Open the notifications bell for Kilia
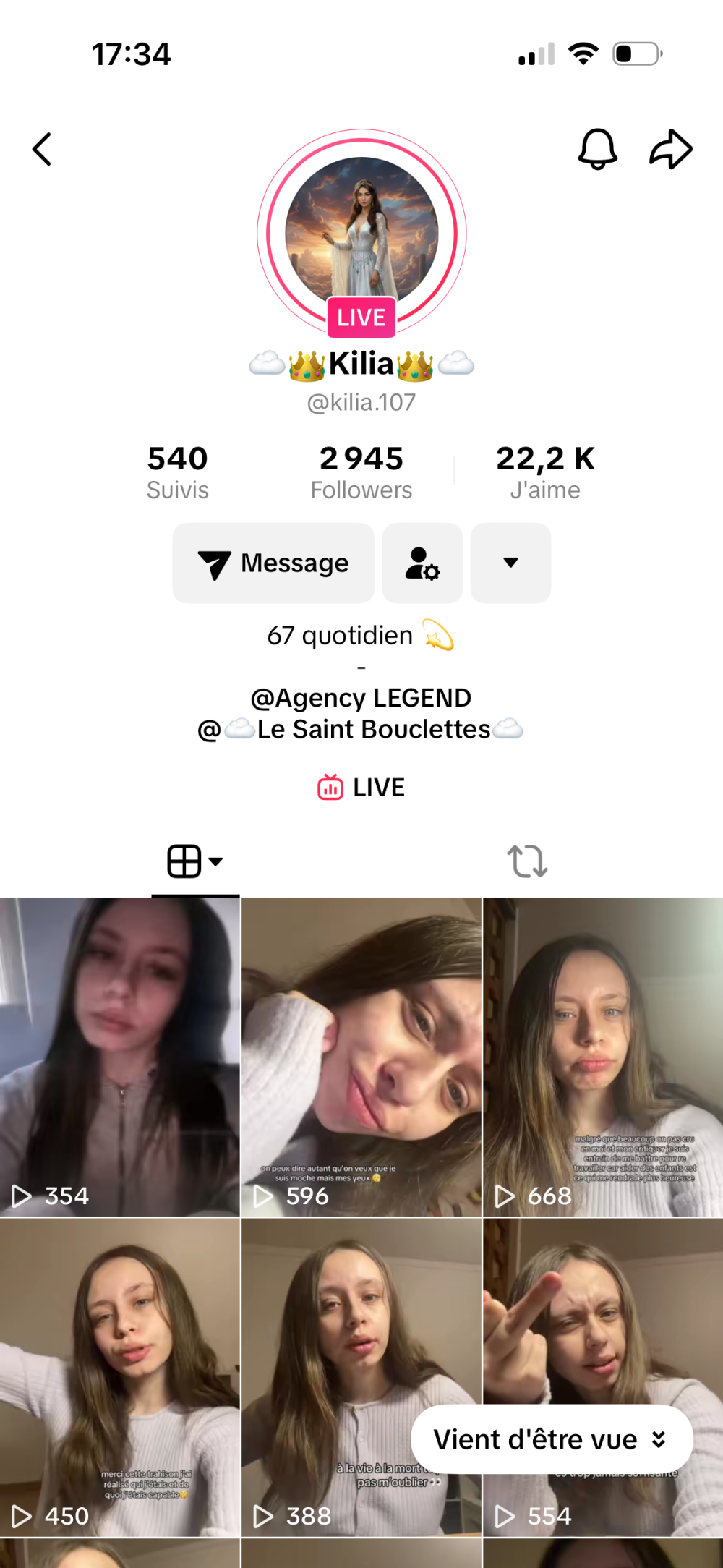Image resolution: width=723 pixels, height=1568 pixels. coord(597,150)
